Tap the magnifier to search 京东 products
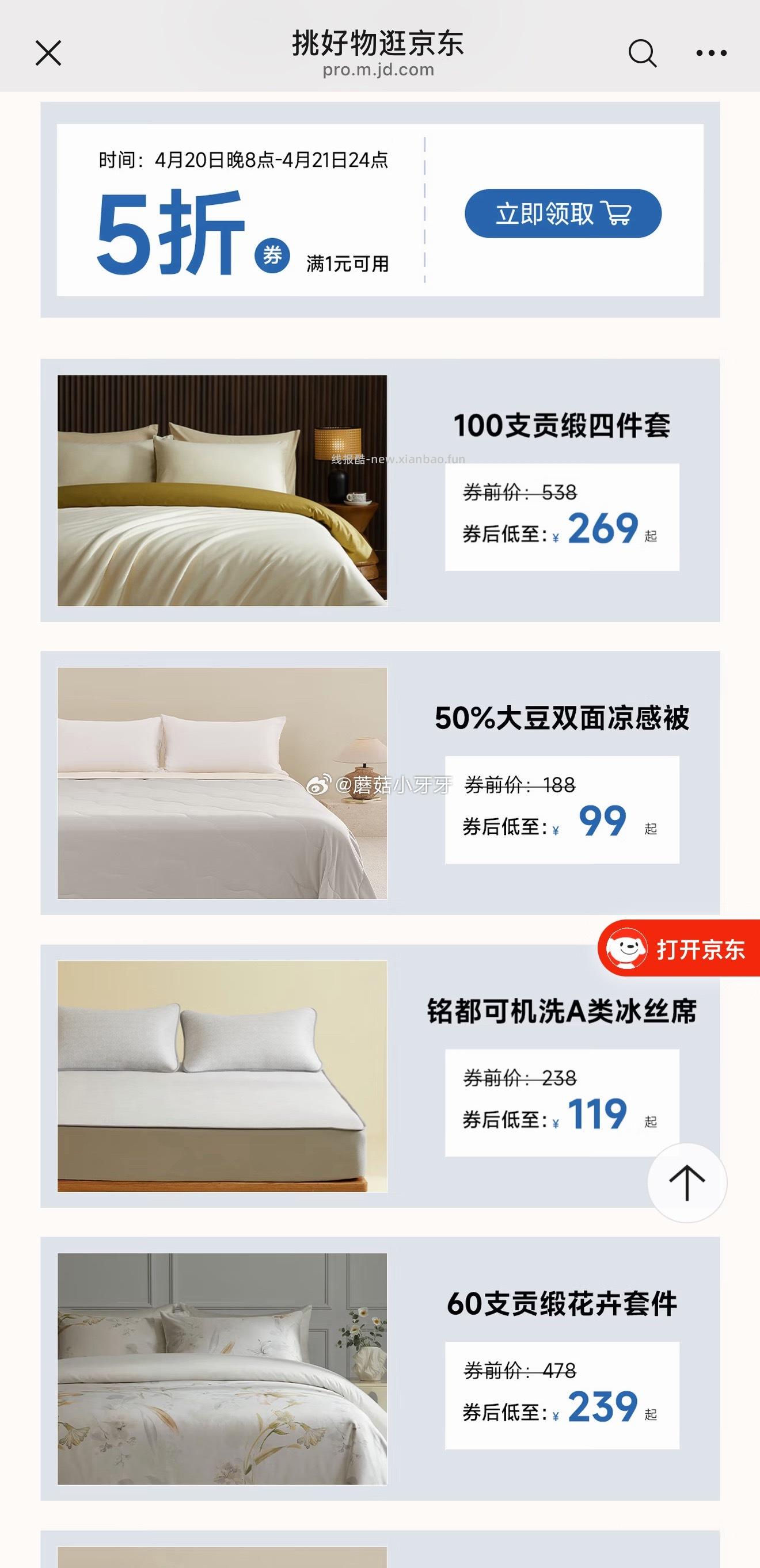760x1568 pixels. (642, 54)
